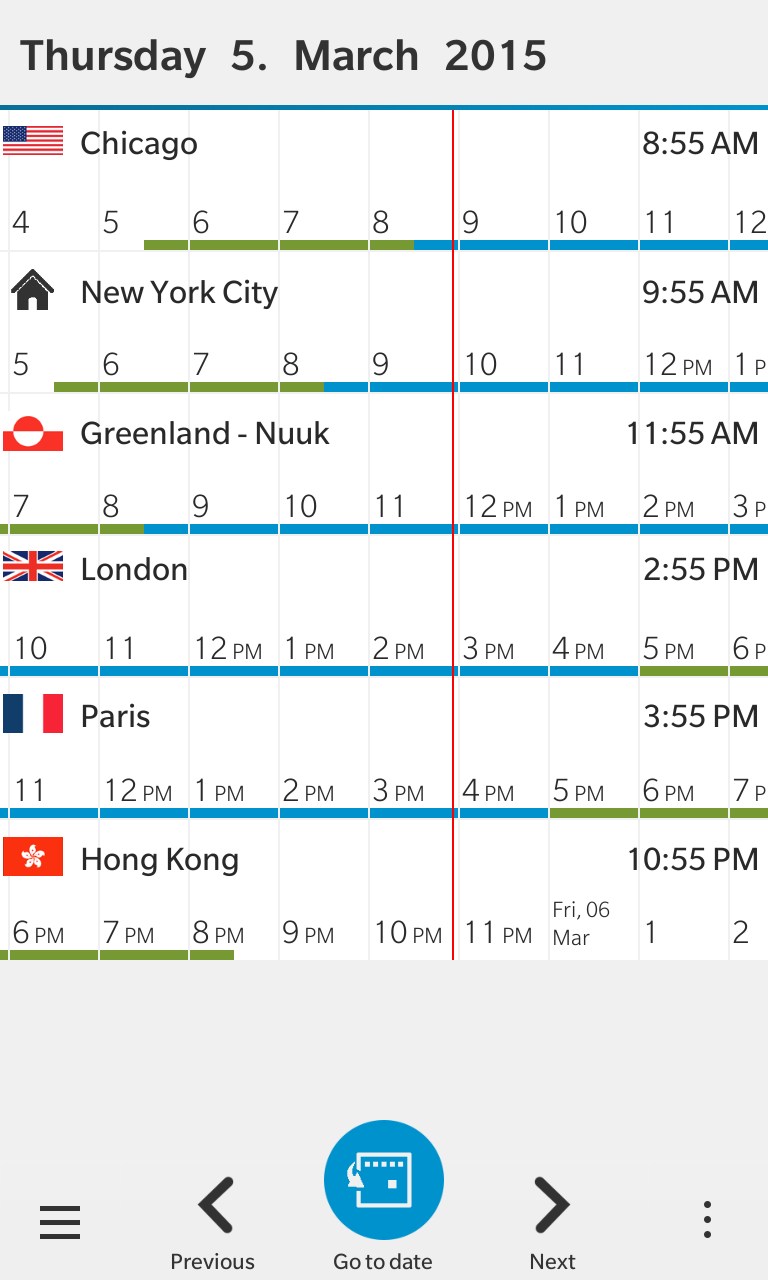Jump to the next day
The height and width of the screenshot is (1280, 768).
552,1221
